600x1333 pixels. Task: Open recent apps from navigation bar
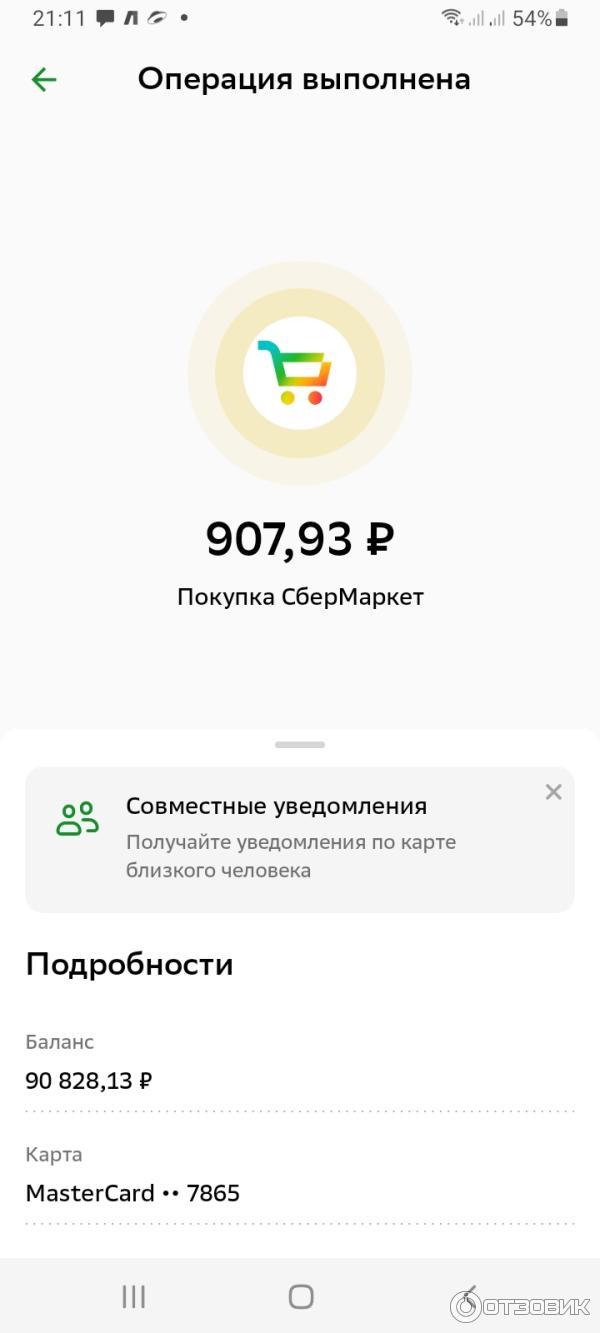tap(133, 1297)
